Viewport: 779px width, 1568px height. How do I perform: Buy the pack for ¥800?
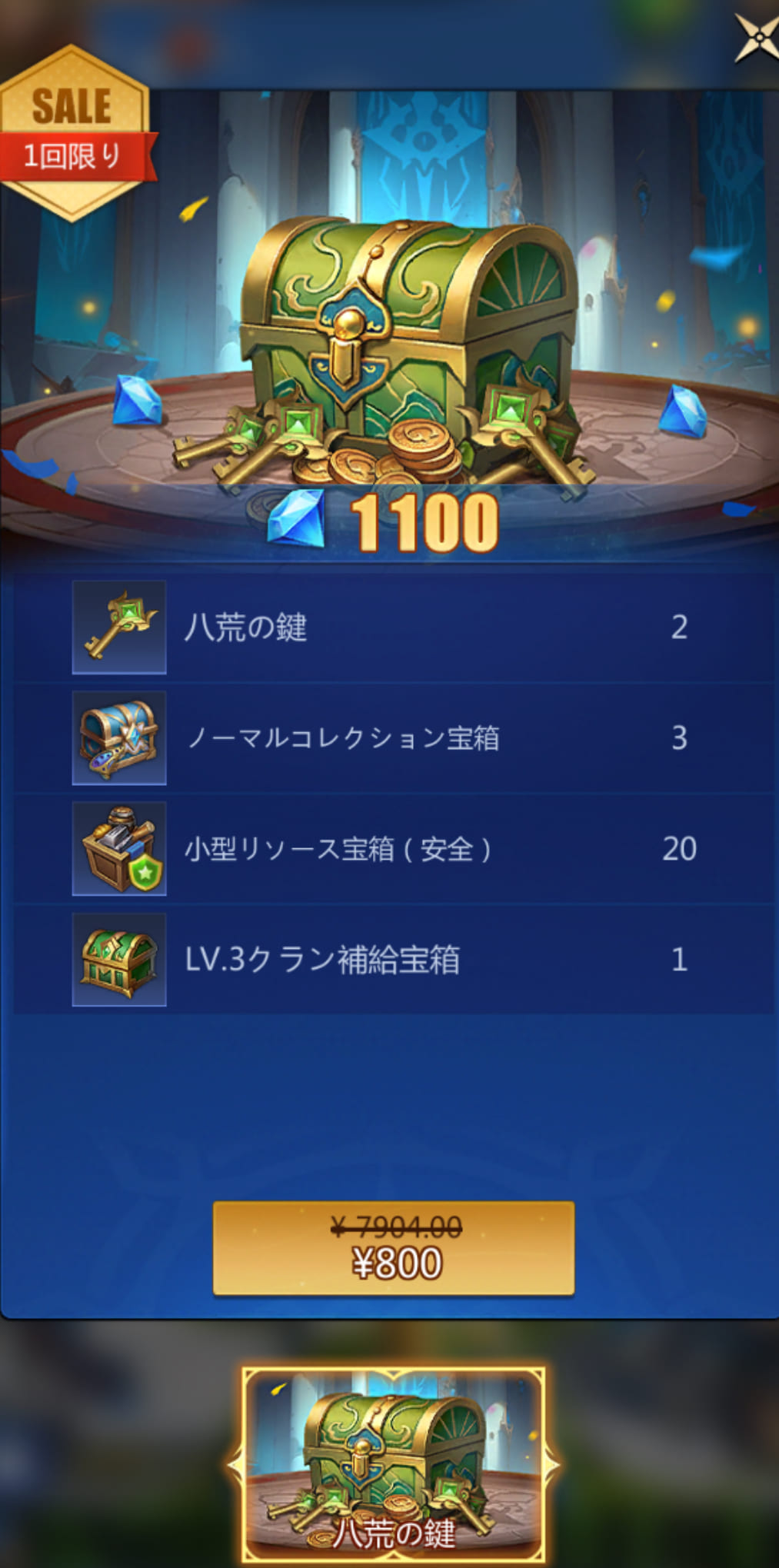[393, 1248]
